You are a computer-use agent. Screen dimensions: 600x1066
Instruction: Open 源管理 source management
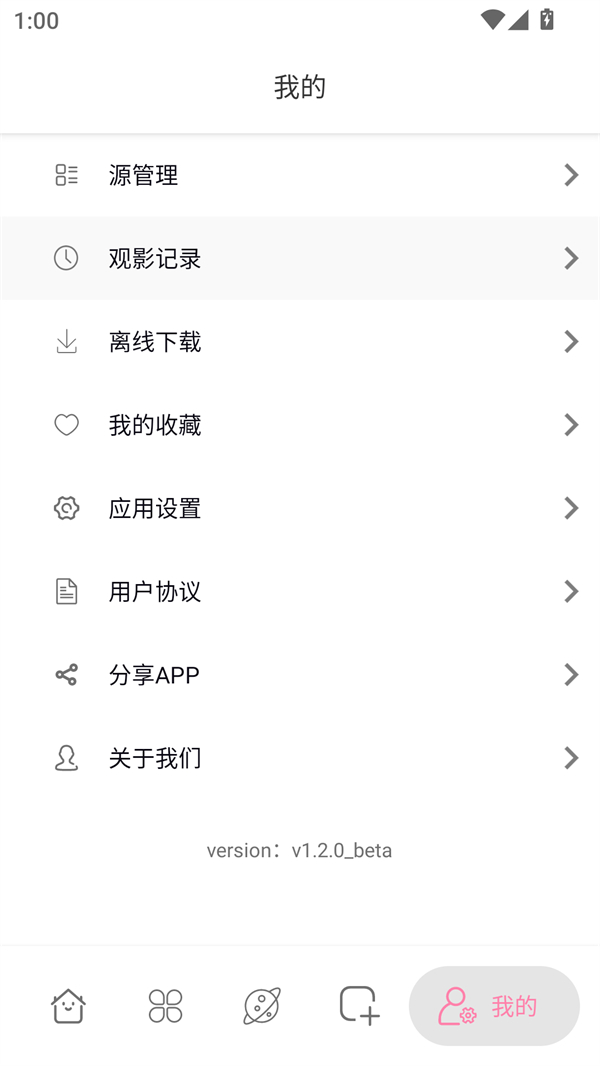300,175
